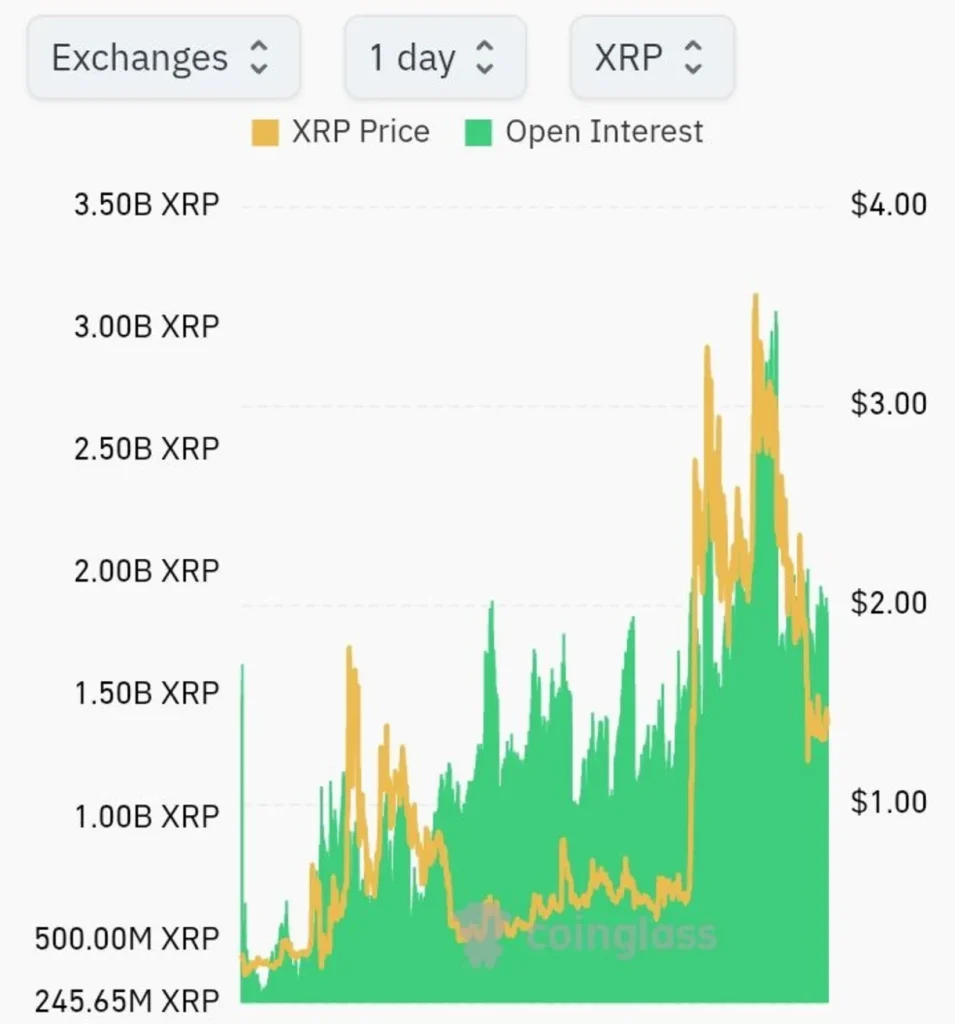Viewport: 955px width, 1024px height.
Task: Select the Open Interest legend label
Action: [604, 131]
